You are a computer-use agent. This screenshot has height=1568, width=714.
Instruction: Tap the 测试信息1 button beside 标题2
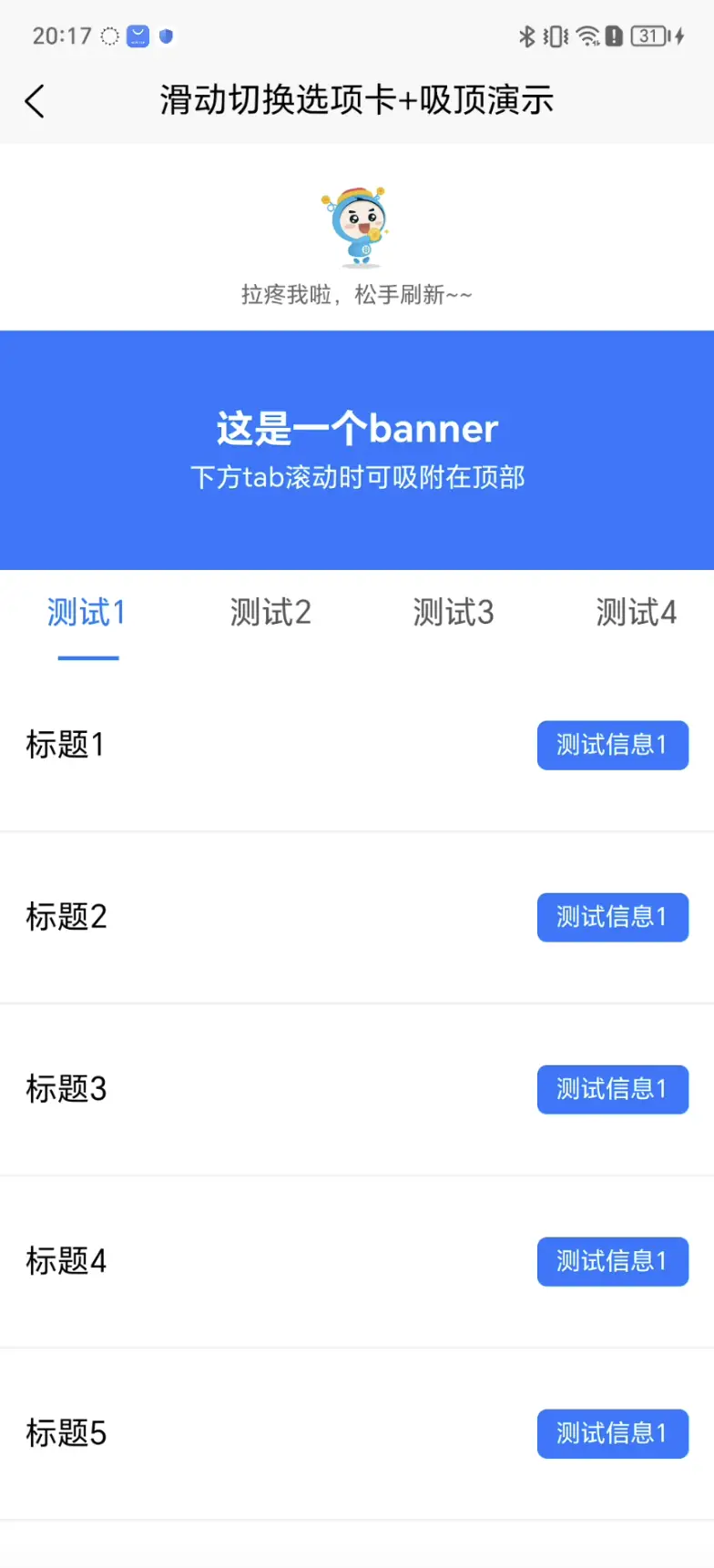[612, 917]
